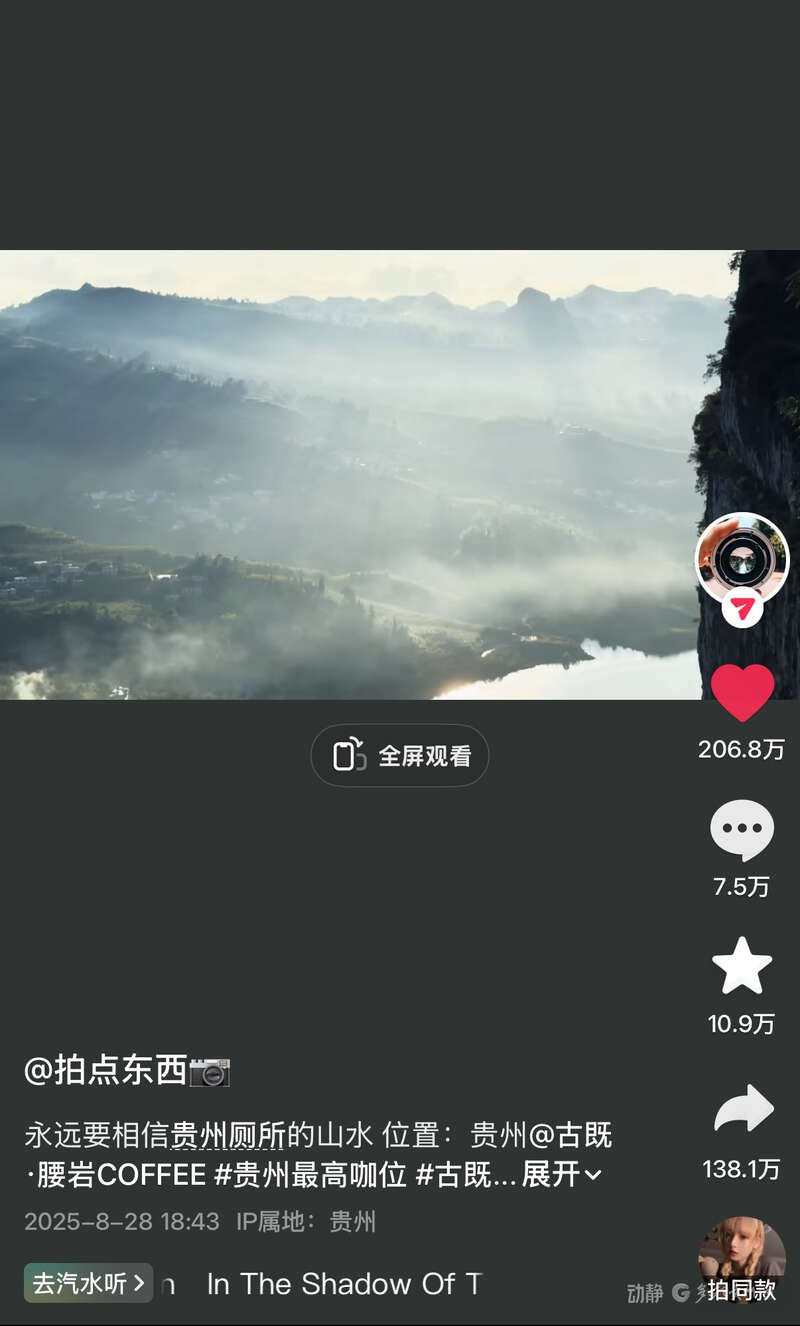Open the 去汽水听 music link
The image size is (800, 1326).
click(88, 1283)
